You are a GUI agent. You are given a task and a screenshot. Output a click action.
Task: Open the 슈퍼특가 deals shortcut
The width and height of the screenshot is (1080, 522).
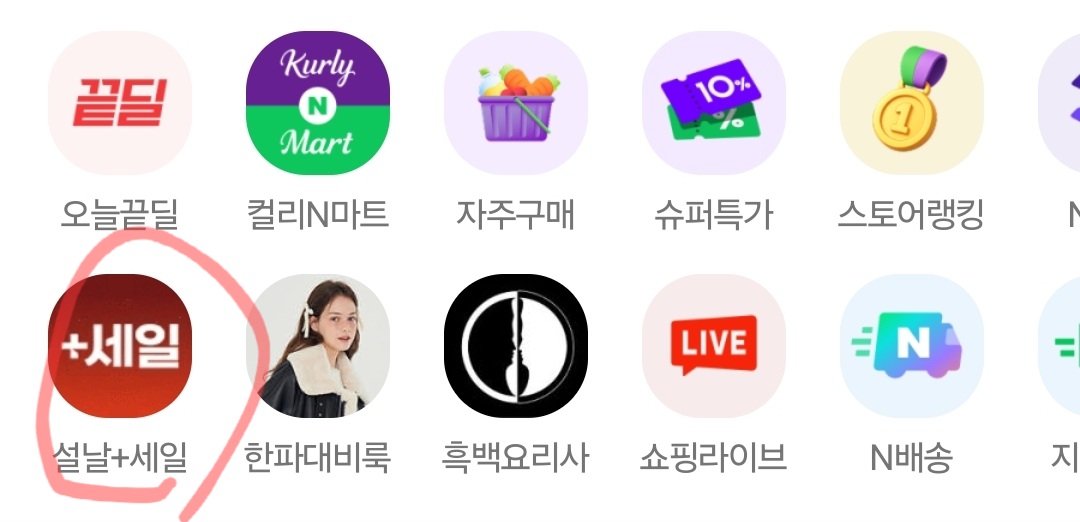pos(713,104)
